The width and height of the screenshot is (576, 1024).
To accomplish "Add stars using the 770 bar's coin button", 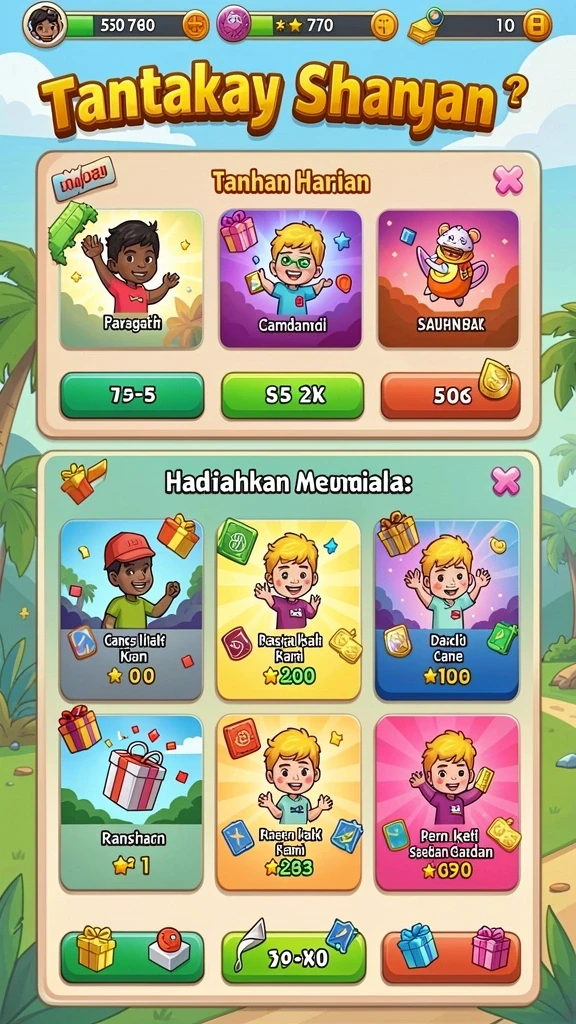I will click(384, 25).
